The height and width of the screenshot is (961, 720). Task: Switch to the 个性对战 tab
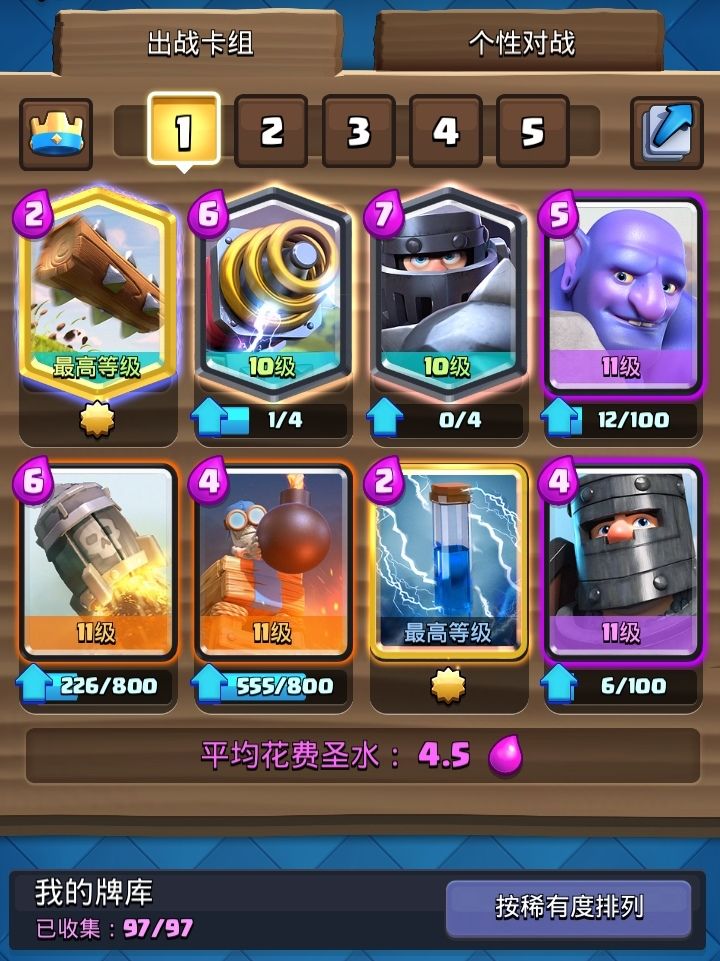[x=520, y=44]
